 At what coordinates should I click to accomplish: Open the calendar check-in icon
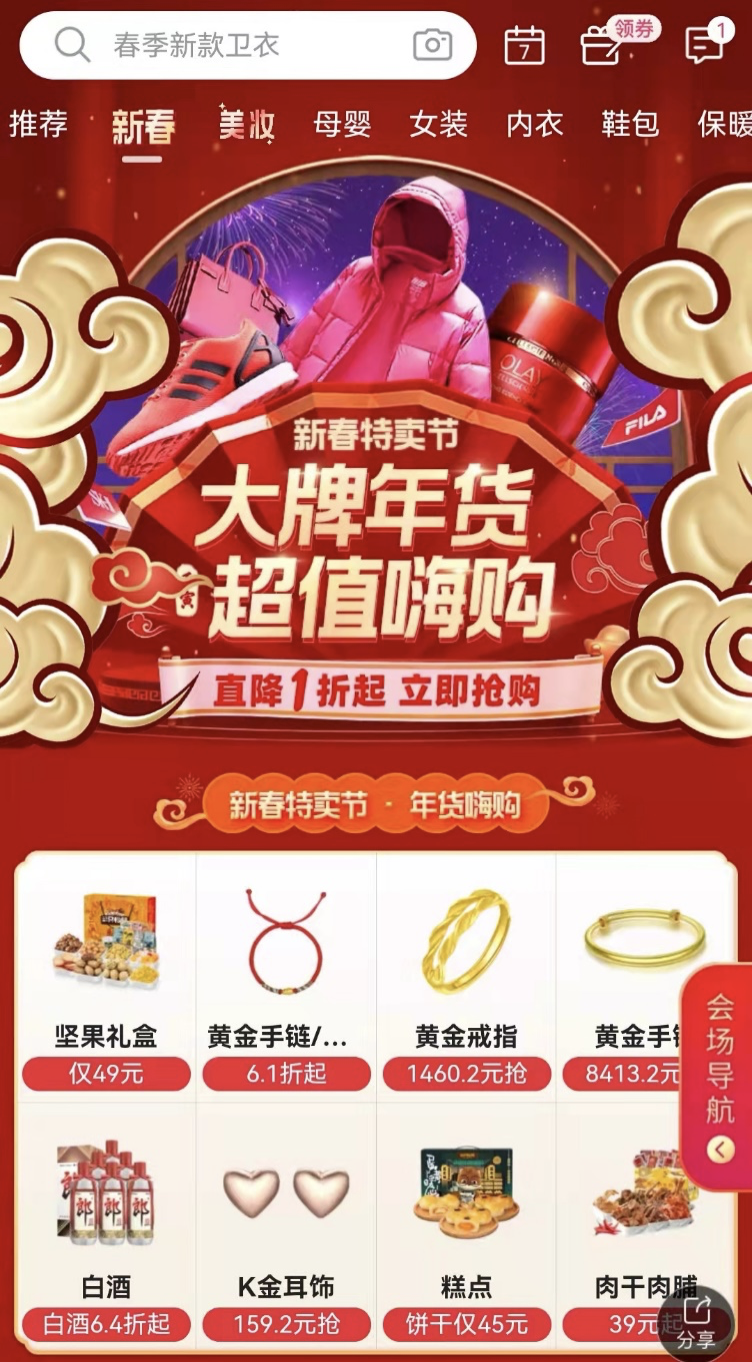pyautogui.click(x=524, y=46)
